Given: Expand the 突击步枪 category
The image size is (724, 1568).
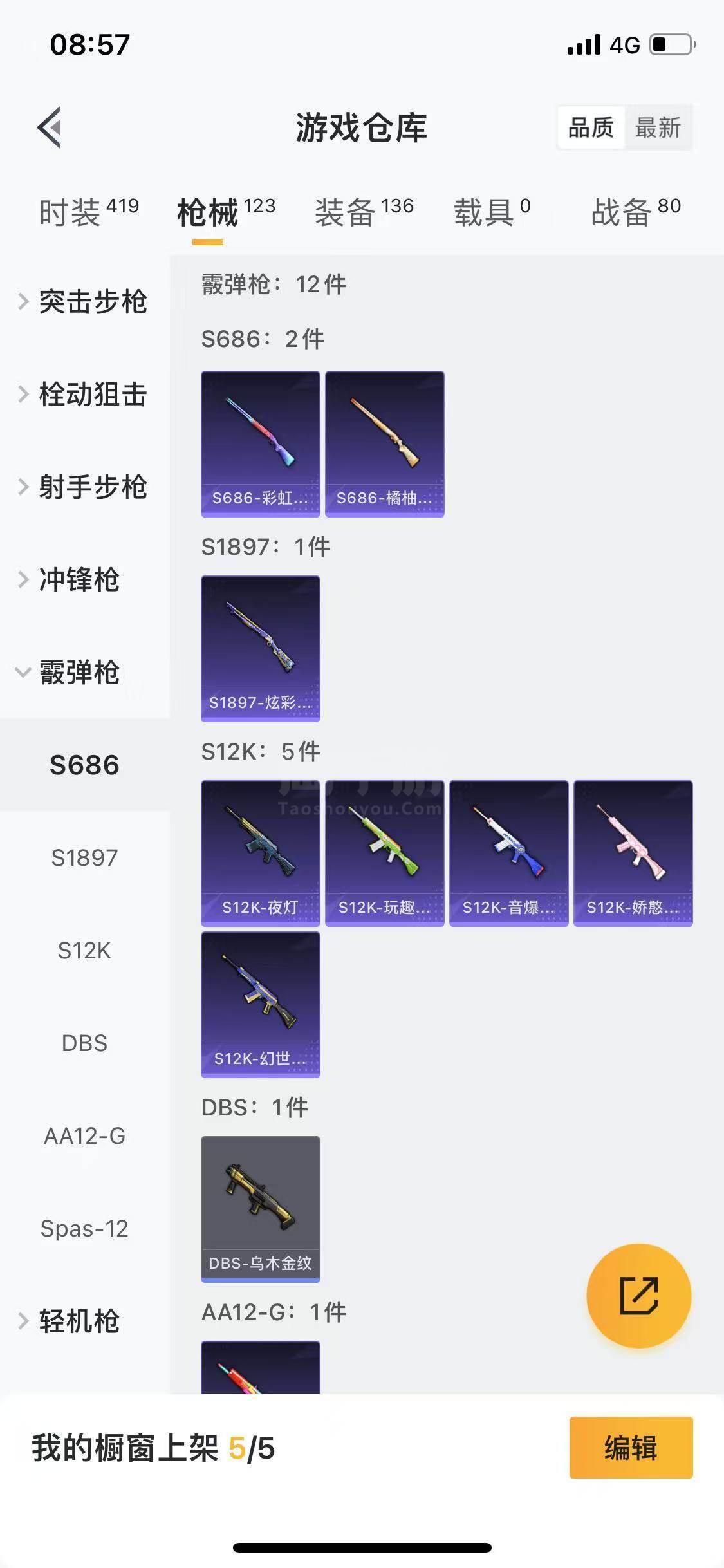Looking at the screenshot, I should click(84, 302).
